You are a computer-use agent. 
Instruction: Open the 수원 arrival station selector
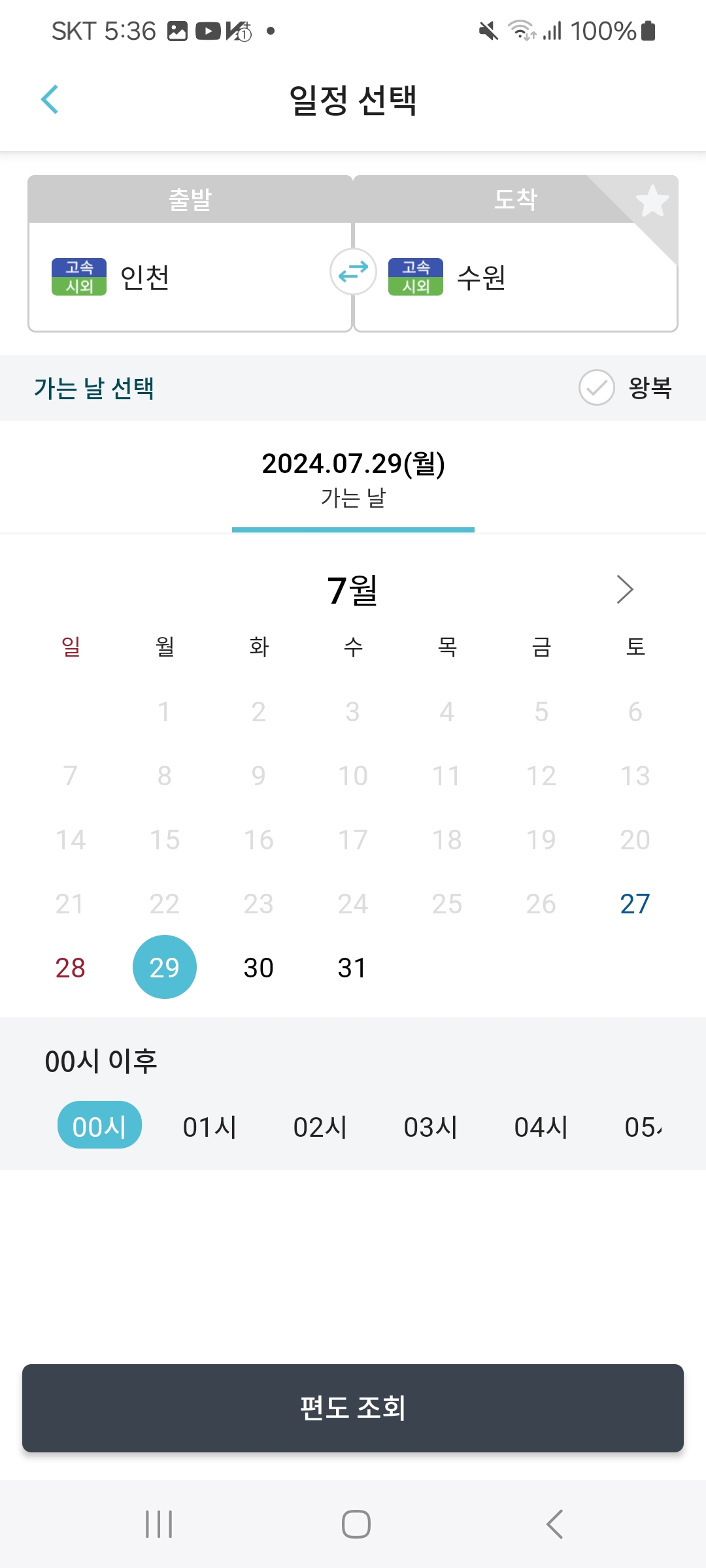pos(516,278)
